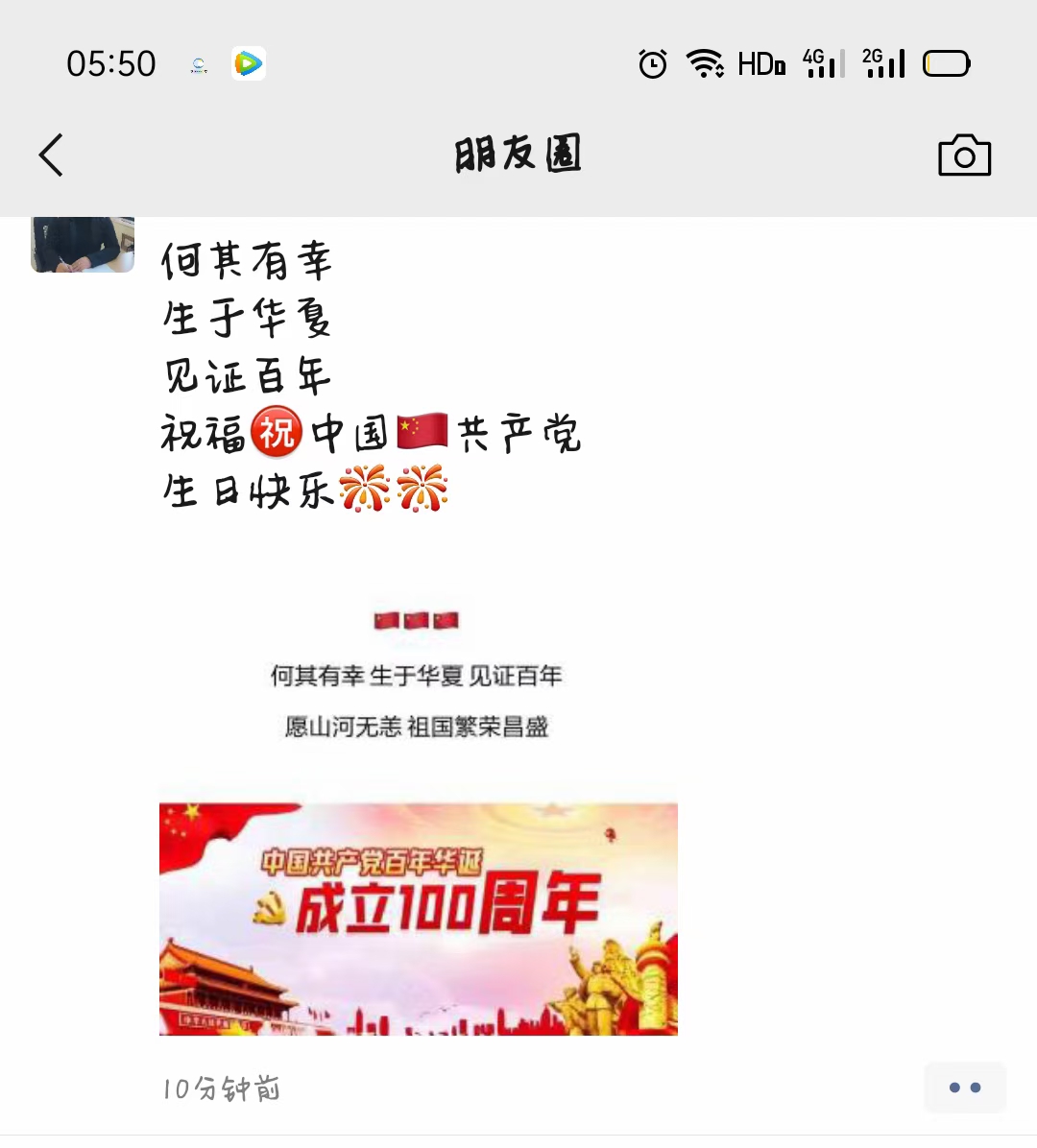Go back from the 朋友圈 screen
The height and width of the screenshot is (1148, 1037).
pyautogui.click(x=52, y=155)
